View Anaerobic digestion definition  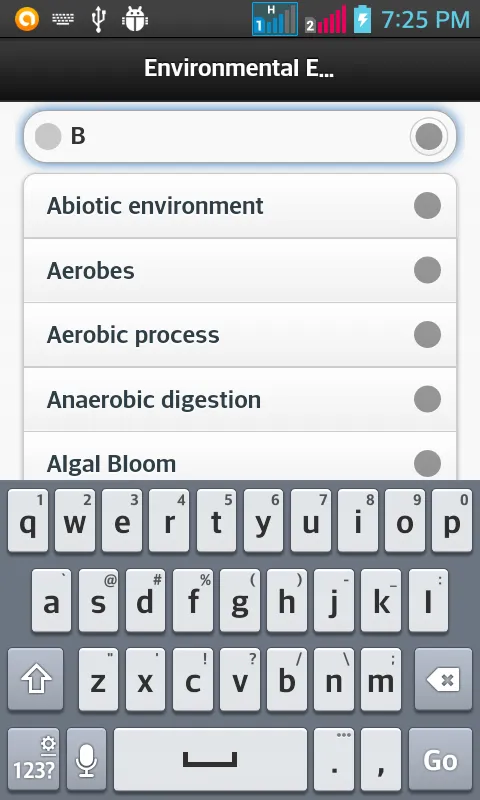tap(240, 399)
